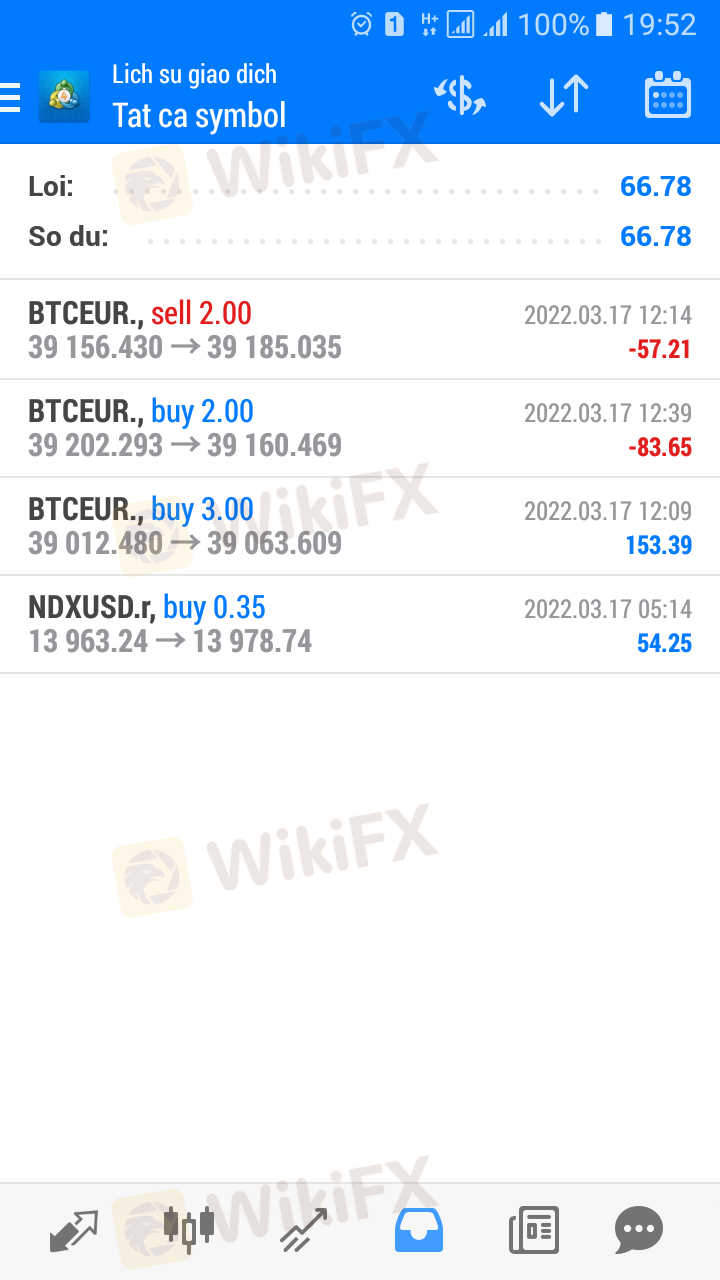
Task: Open the symbol filter currency icon
Action: (x=460, y=97)
